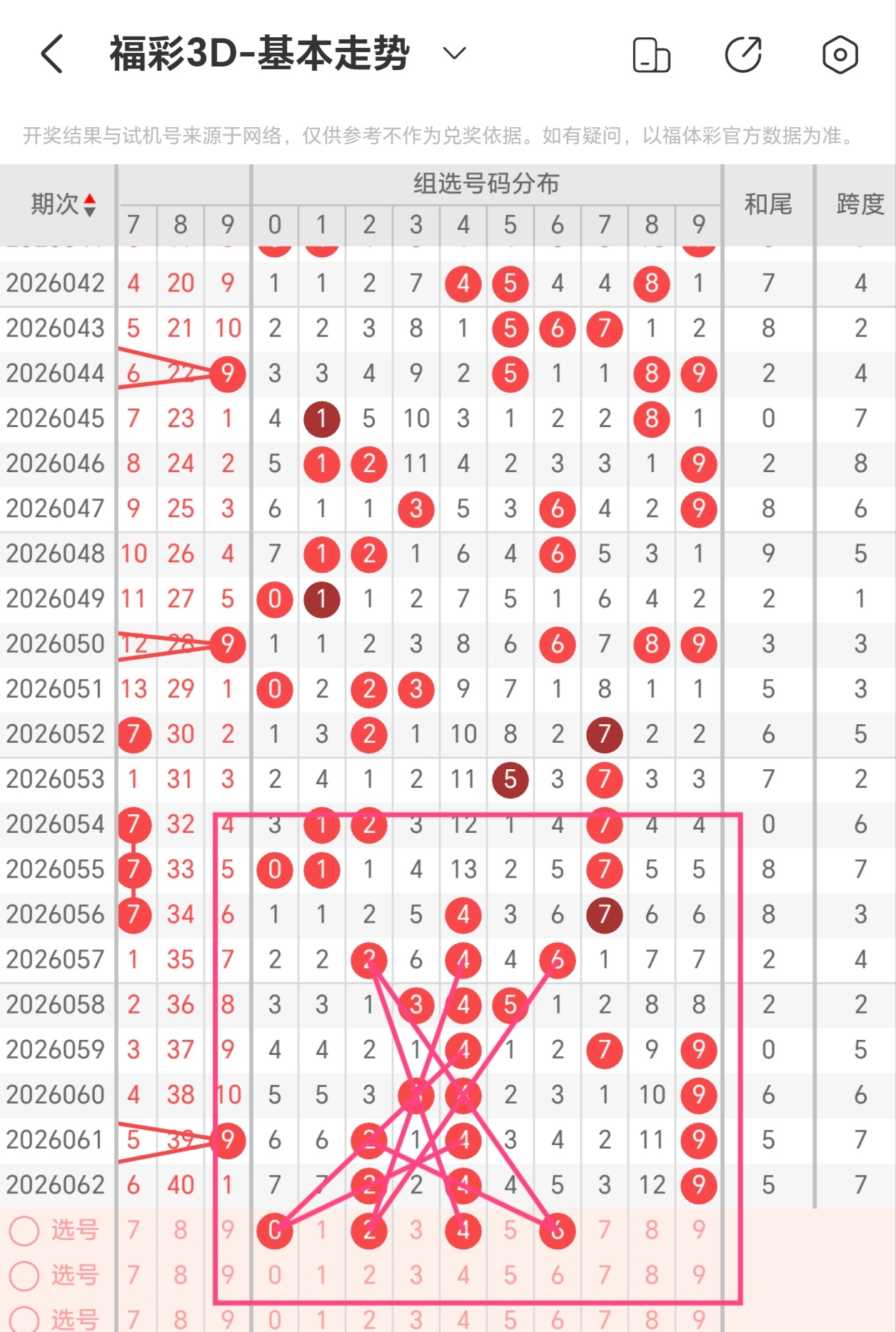Image resolution: width=896 pixels, height=1332 pixels.
Task: Expand the 福彩3D-基本走势 title dropdown
Action: point(454,54)
